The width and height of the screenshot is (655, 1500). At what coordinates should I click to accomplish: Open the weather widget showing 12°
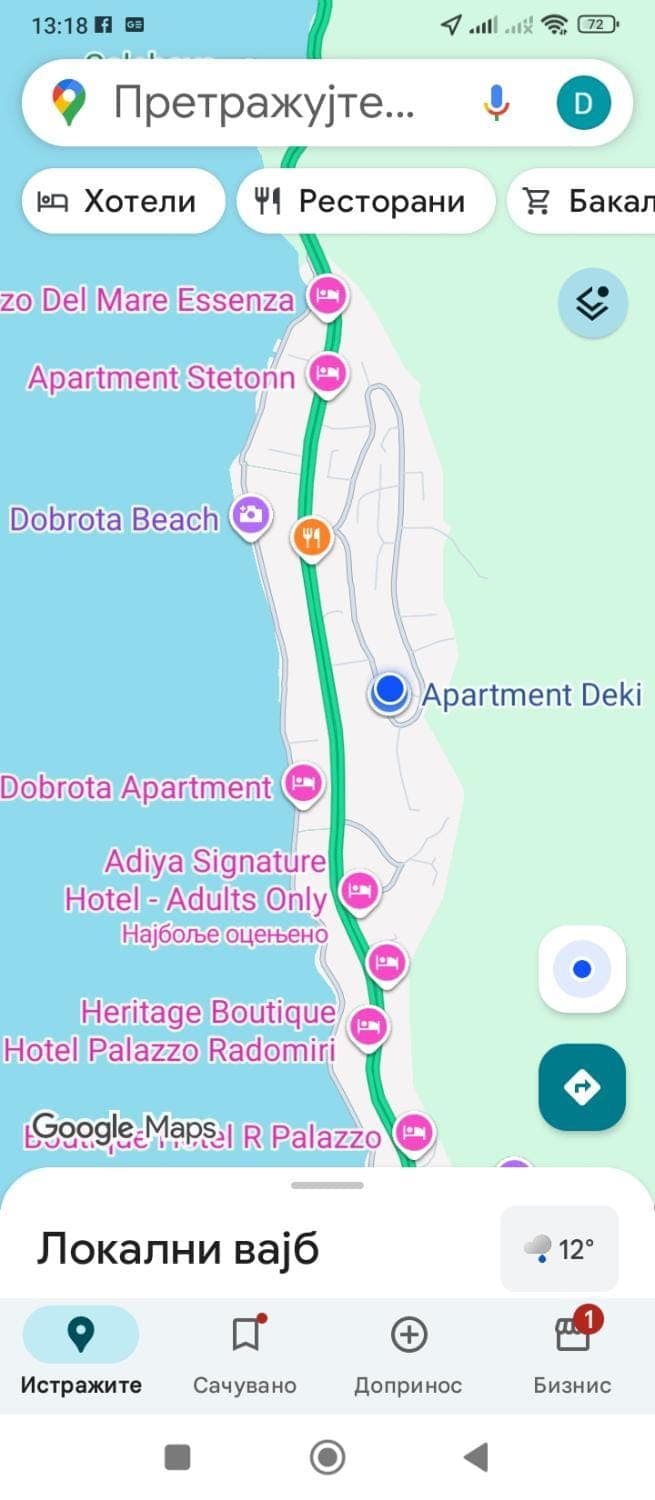click(x=559, y=1249)
